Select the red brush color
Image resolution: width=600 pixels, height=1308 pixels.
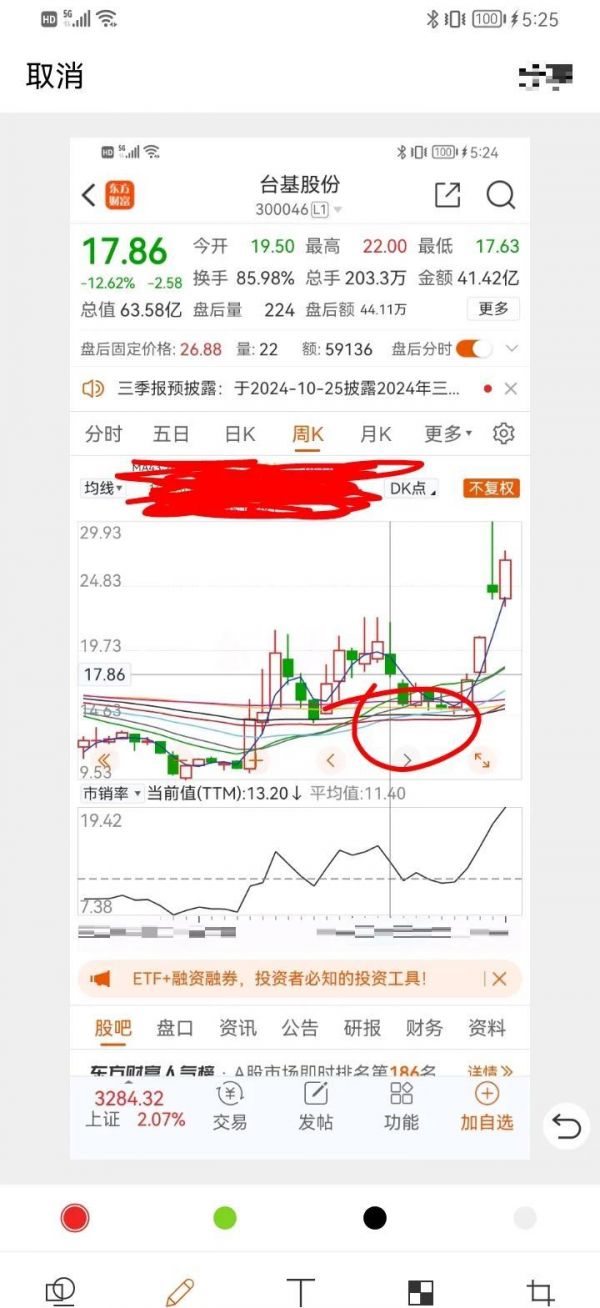(x=75, y=1217)
